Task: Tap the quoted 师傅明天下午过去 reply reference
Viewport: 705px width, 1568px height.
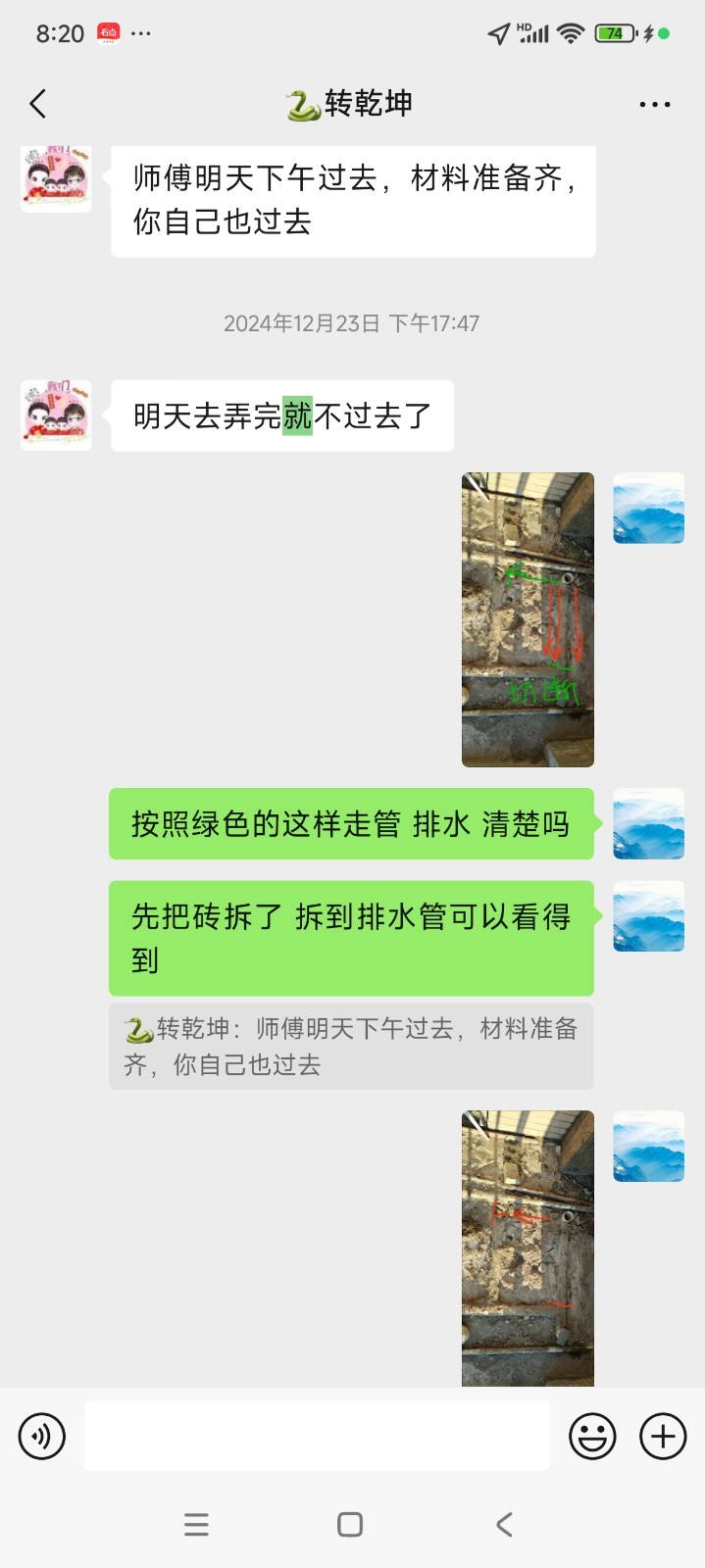Action: coord(351,1046)
